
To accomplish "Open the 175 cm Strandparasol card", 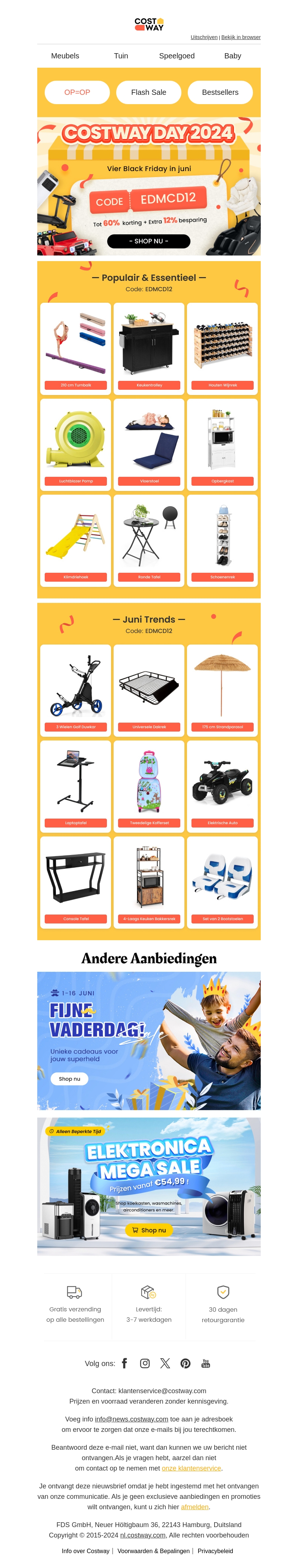I will (x=222, y=690).
